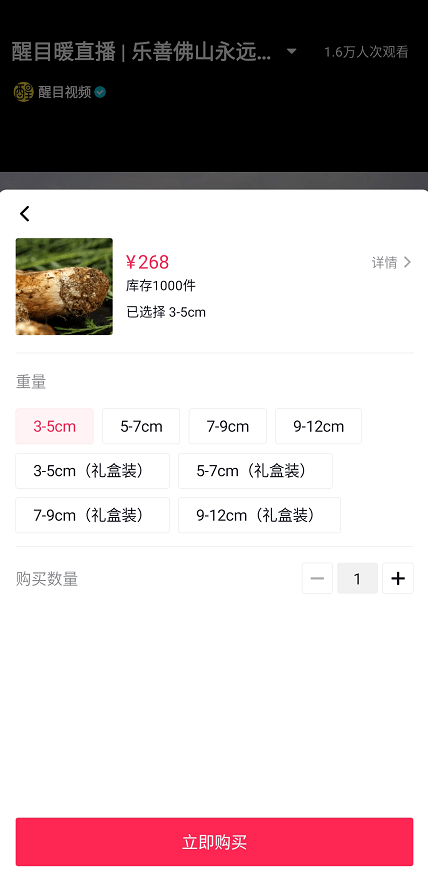The height and width of the screenshot is (874, 428).
Task: Open 醒目视频 channel profile
Action: pyautogui.click(x=60, y=92)
